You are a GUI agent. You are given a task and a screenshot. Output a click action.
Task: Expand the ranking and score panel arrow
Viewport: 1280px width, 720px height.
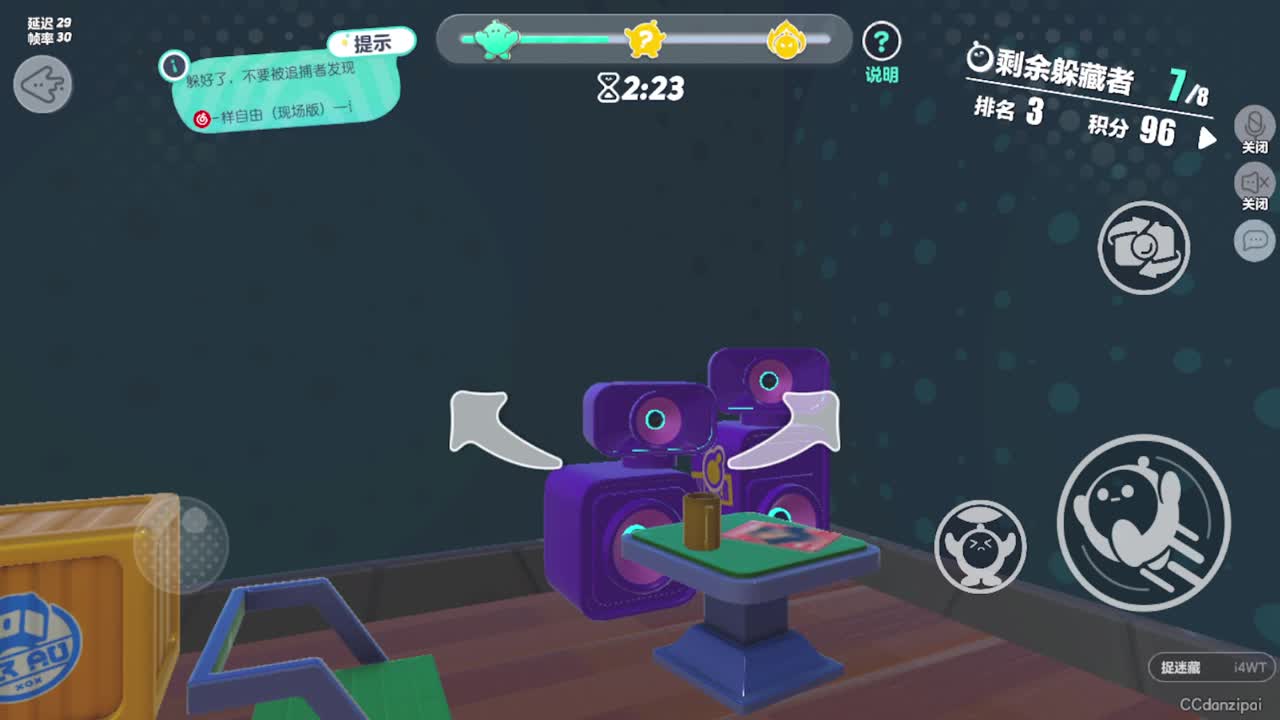[x=1207, y=138]
